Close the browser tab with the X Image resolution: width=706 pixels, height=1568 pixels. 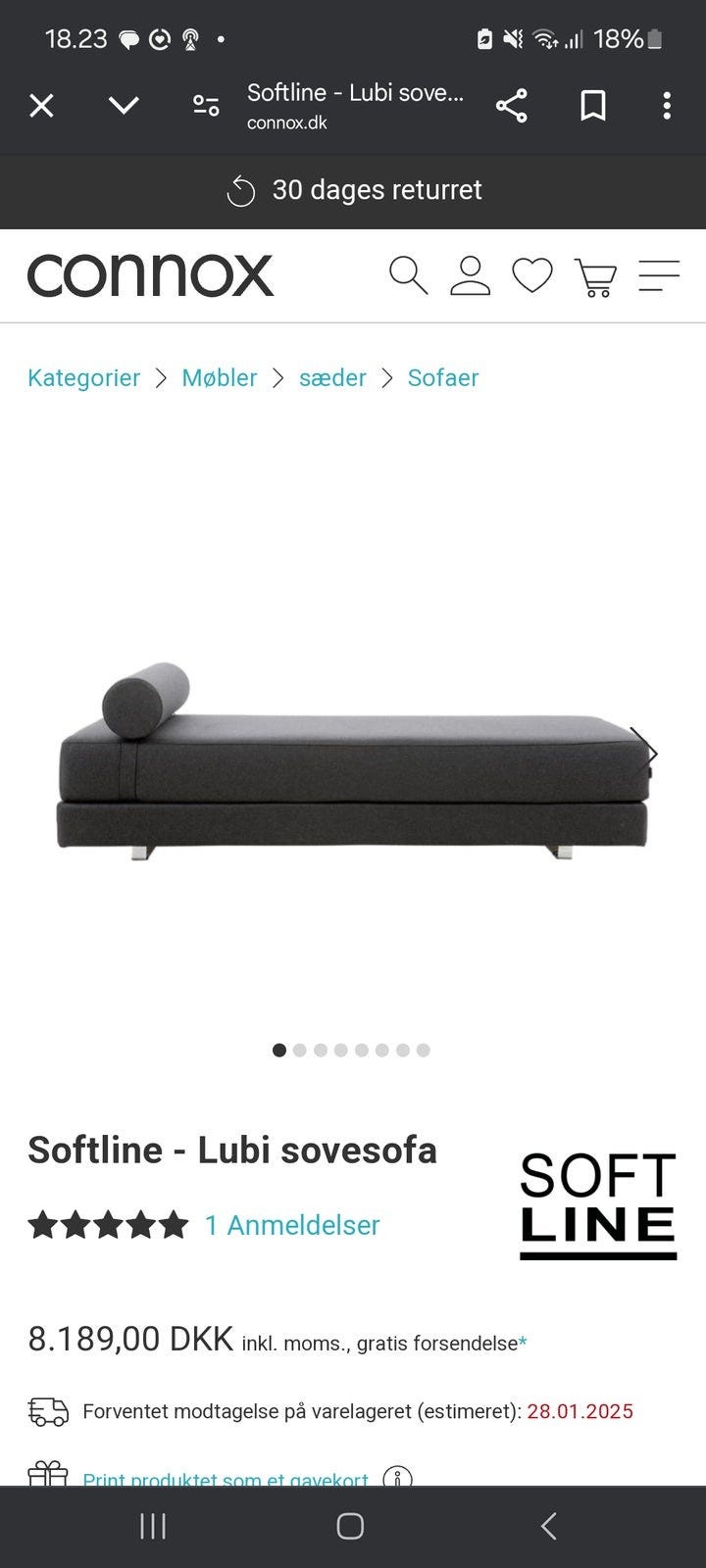[x=41, y=105]
